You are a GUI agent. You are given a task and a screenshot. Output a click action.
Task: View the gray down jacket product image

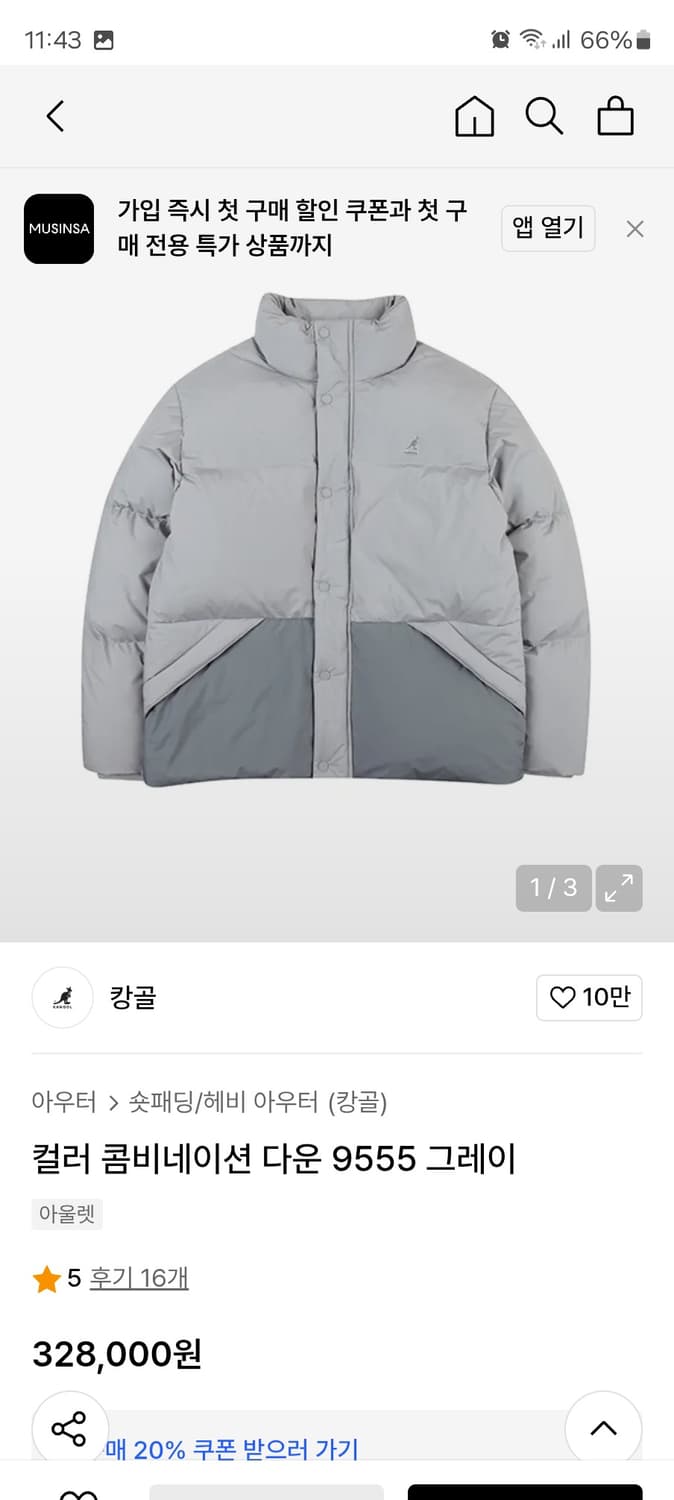click(336, 540)
